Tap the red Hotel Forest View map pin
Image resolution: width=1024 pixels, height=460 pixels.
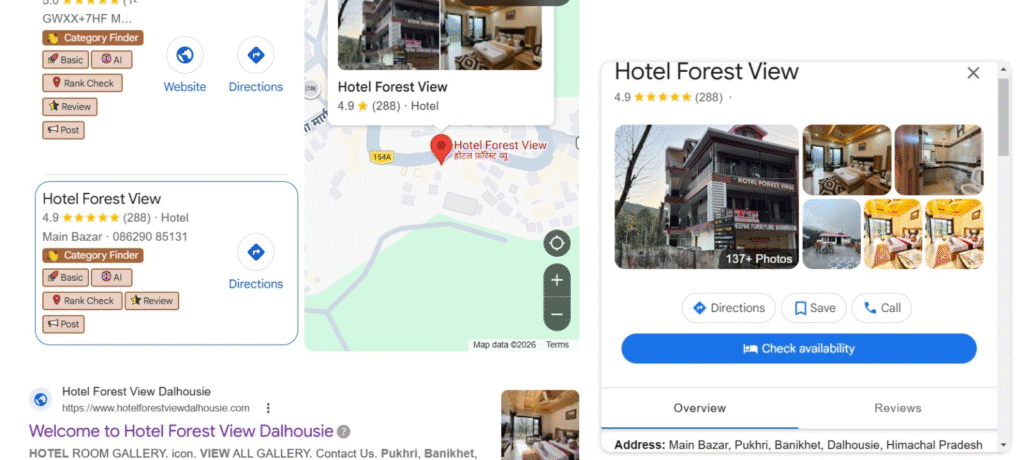pos(441,148)
